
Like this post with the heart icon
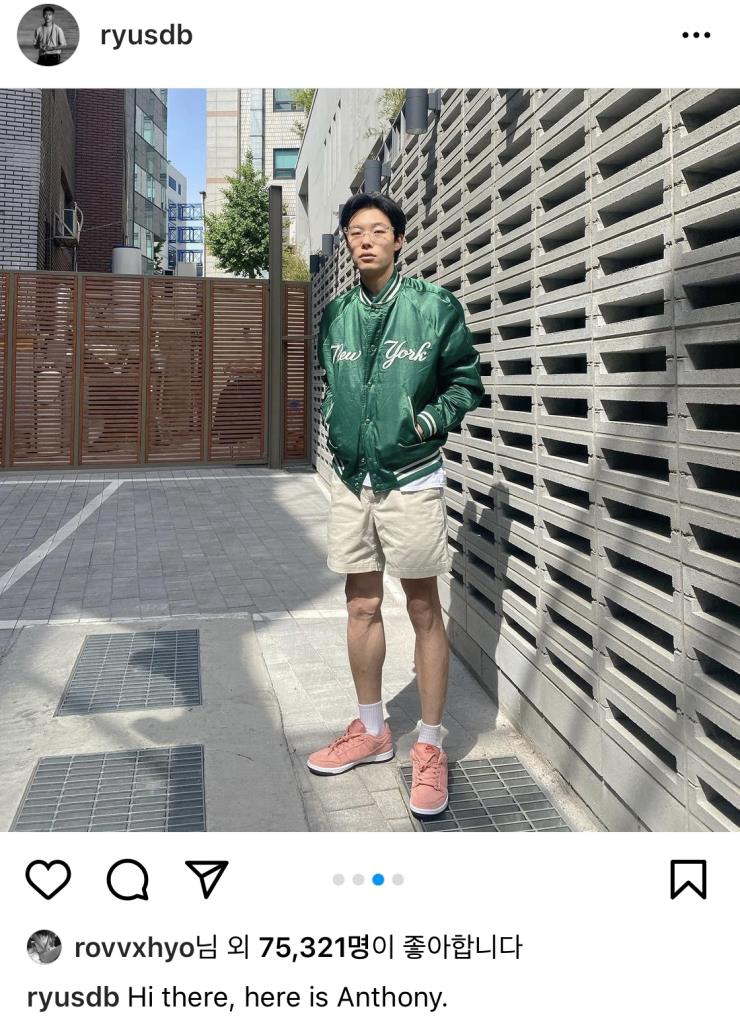tap(48, 879)
